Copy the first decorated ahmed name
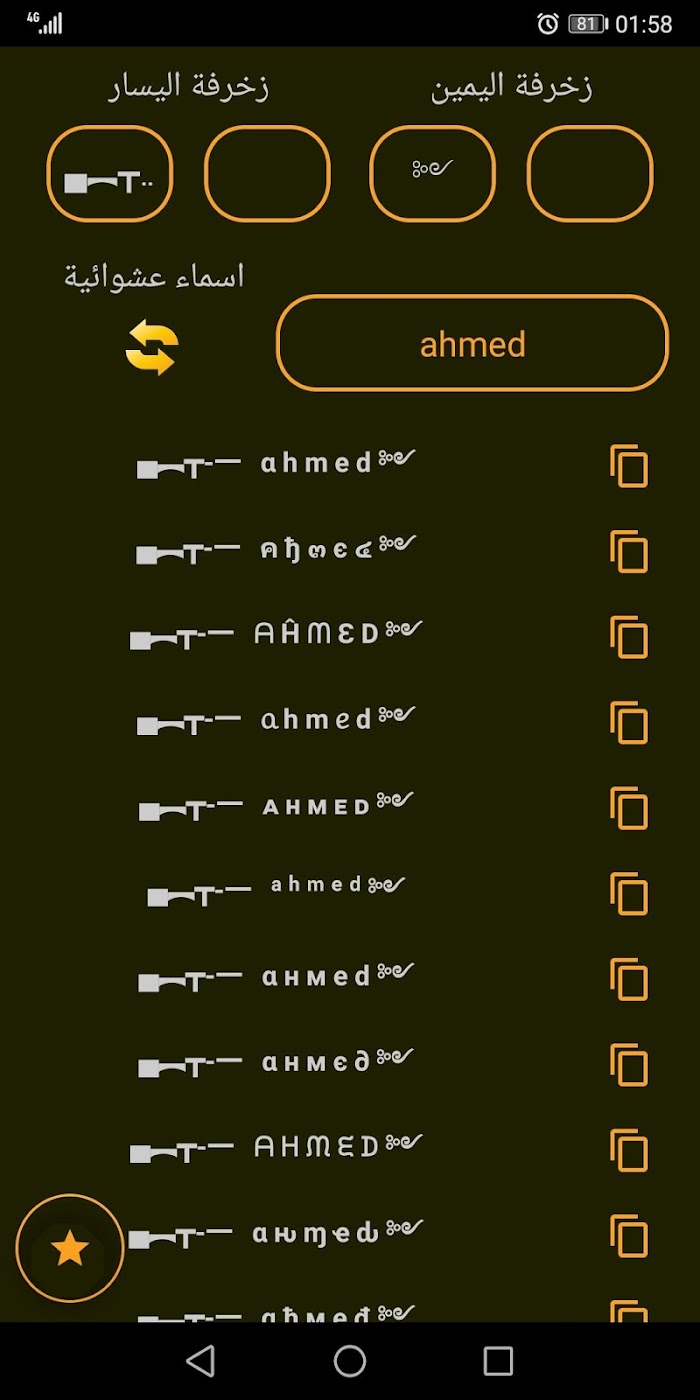Image resolution: width=700 pixels, height=1400 pixels. 629,466
